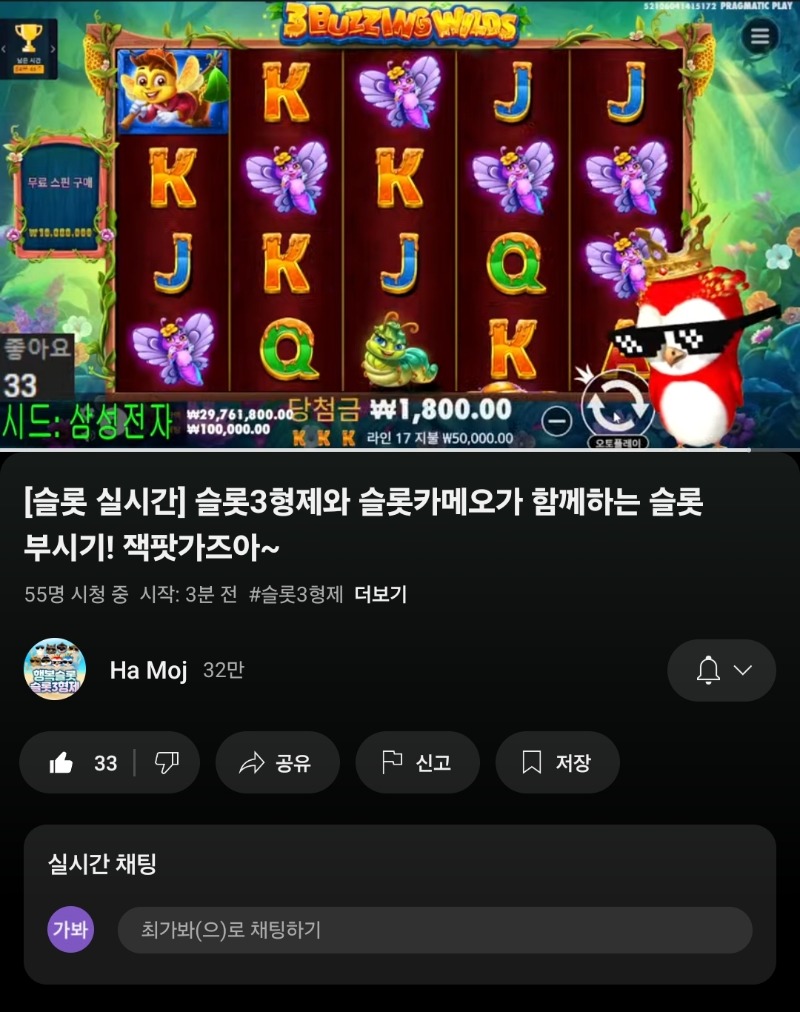This screenshot has height=1012, width=800.
Task: Save video using 저장 button
Action: 557,763
